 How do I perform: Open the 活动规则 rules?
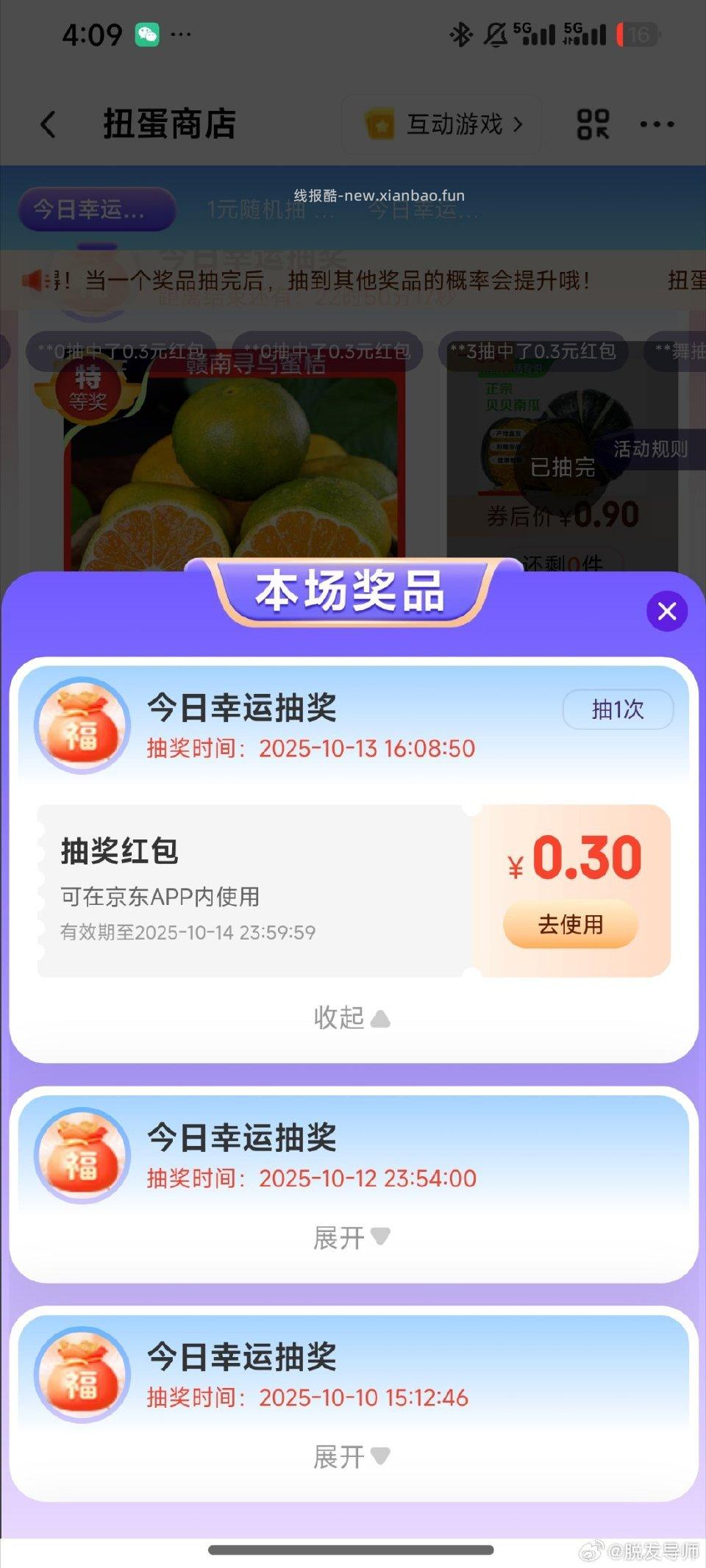[650, 450]
